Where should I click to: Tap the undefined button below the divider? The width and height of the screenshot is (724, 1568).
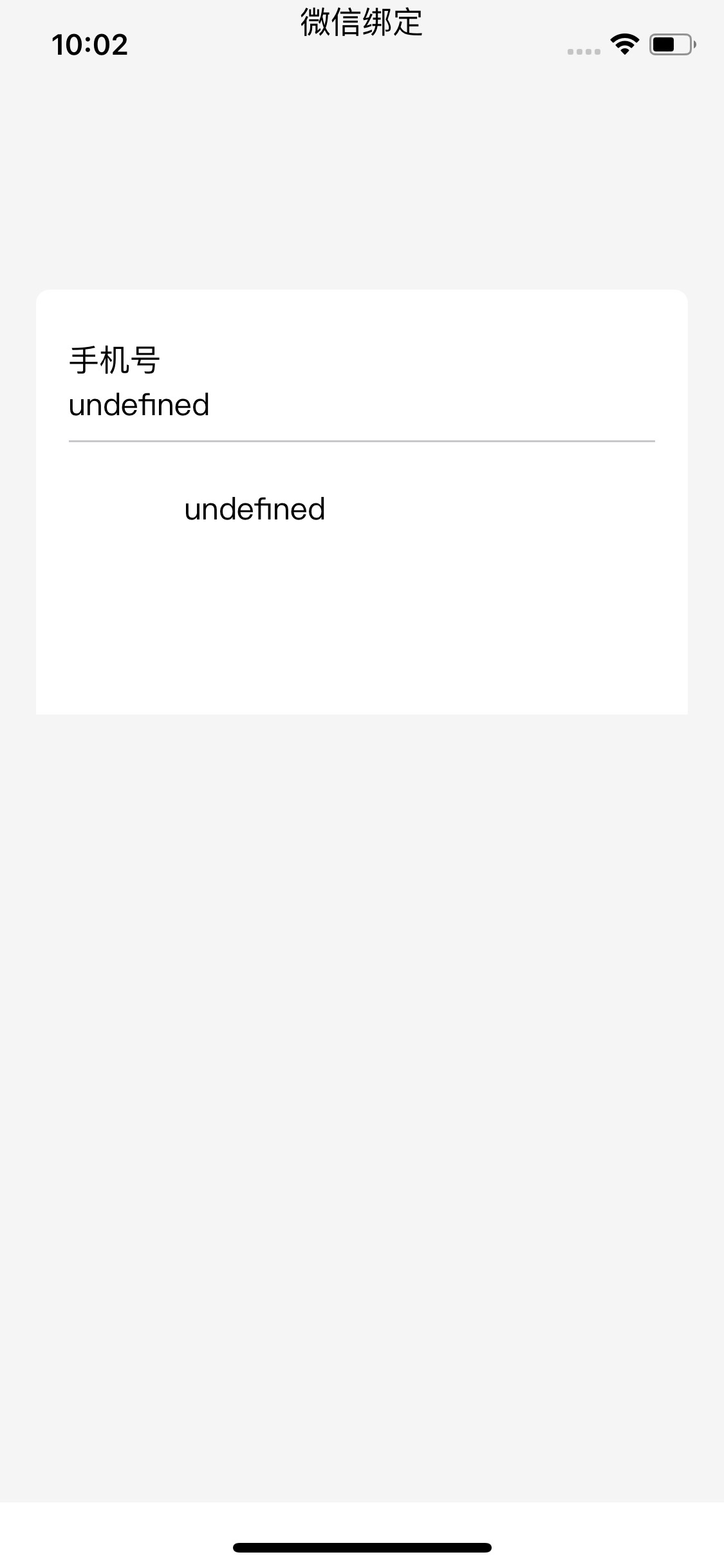click(x=255, y=509)
